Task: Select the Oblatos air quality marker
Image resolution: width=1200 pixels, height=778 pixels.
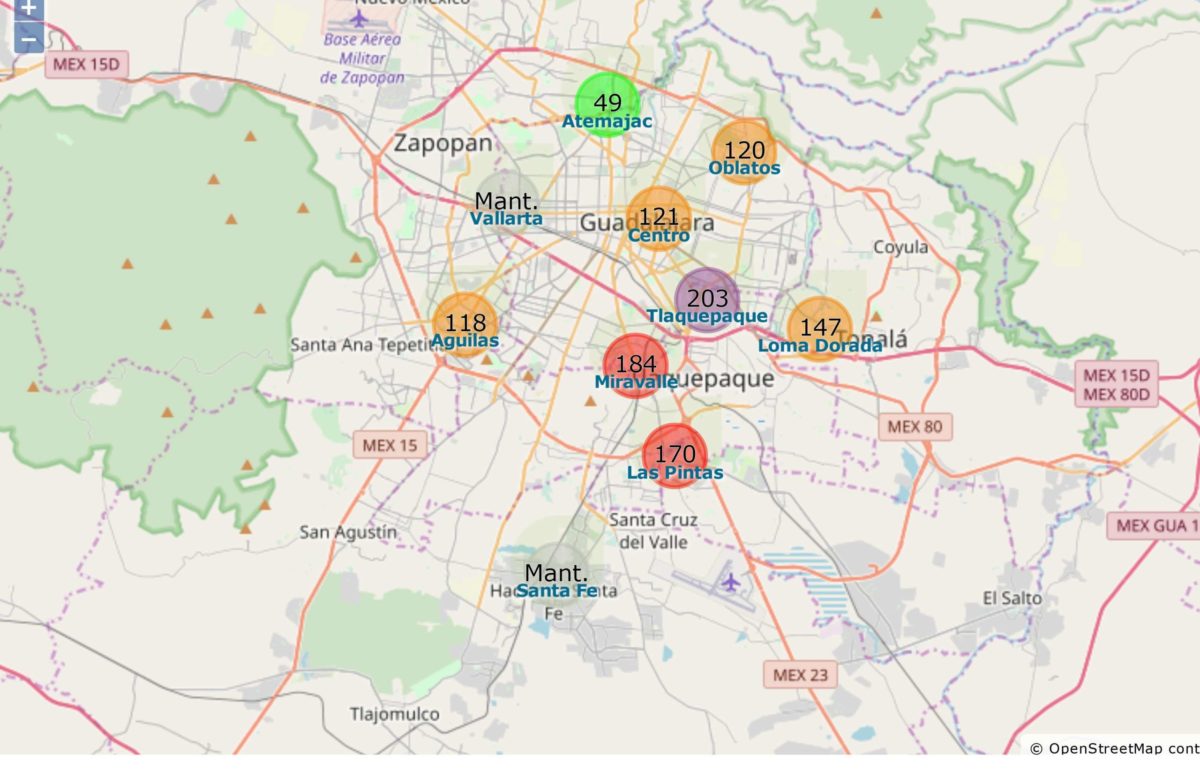Action: 744,151
